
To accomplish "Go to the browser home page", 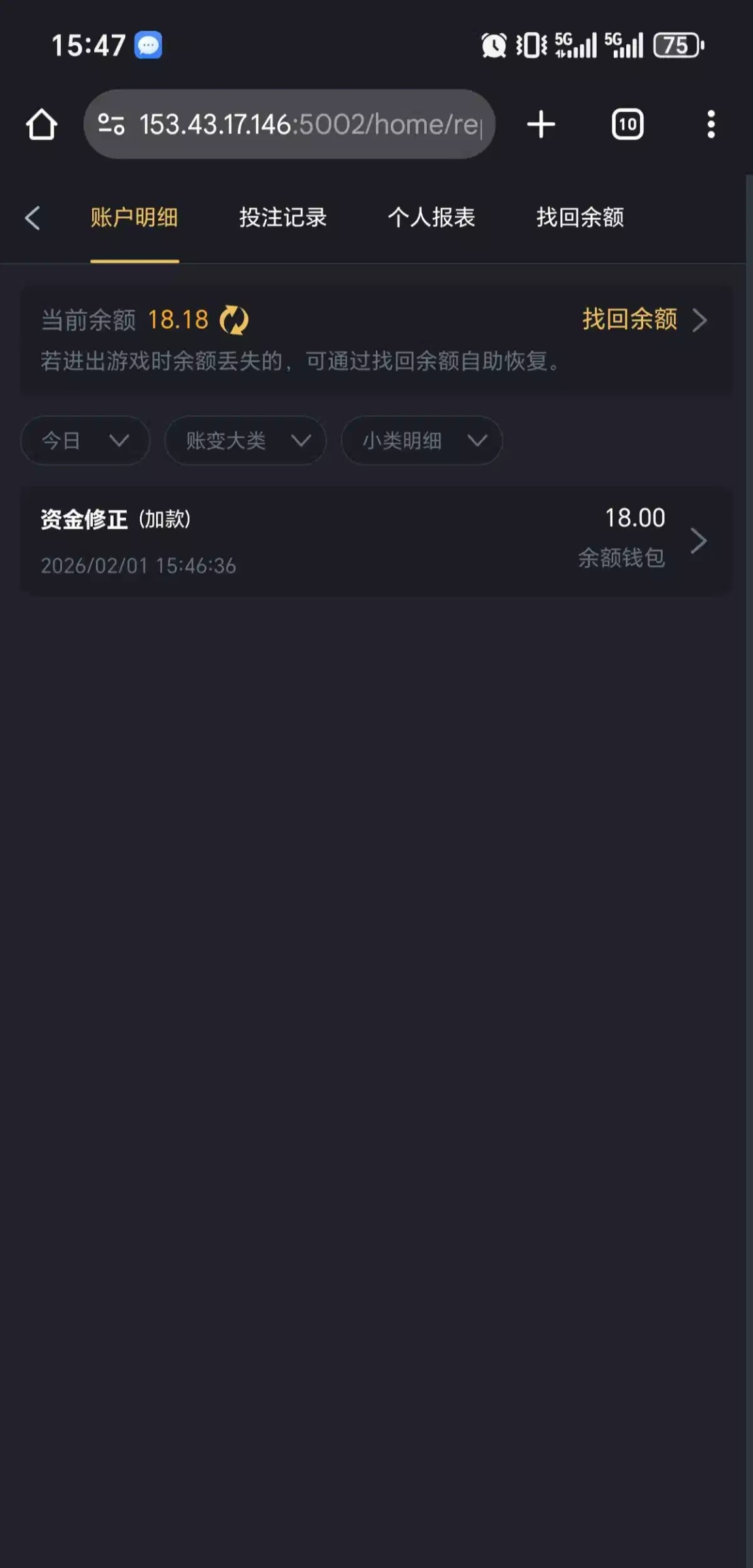I will pos(42,124).
